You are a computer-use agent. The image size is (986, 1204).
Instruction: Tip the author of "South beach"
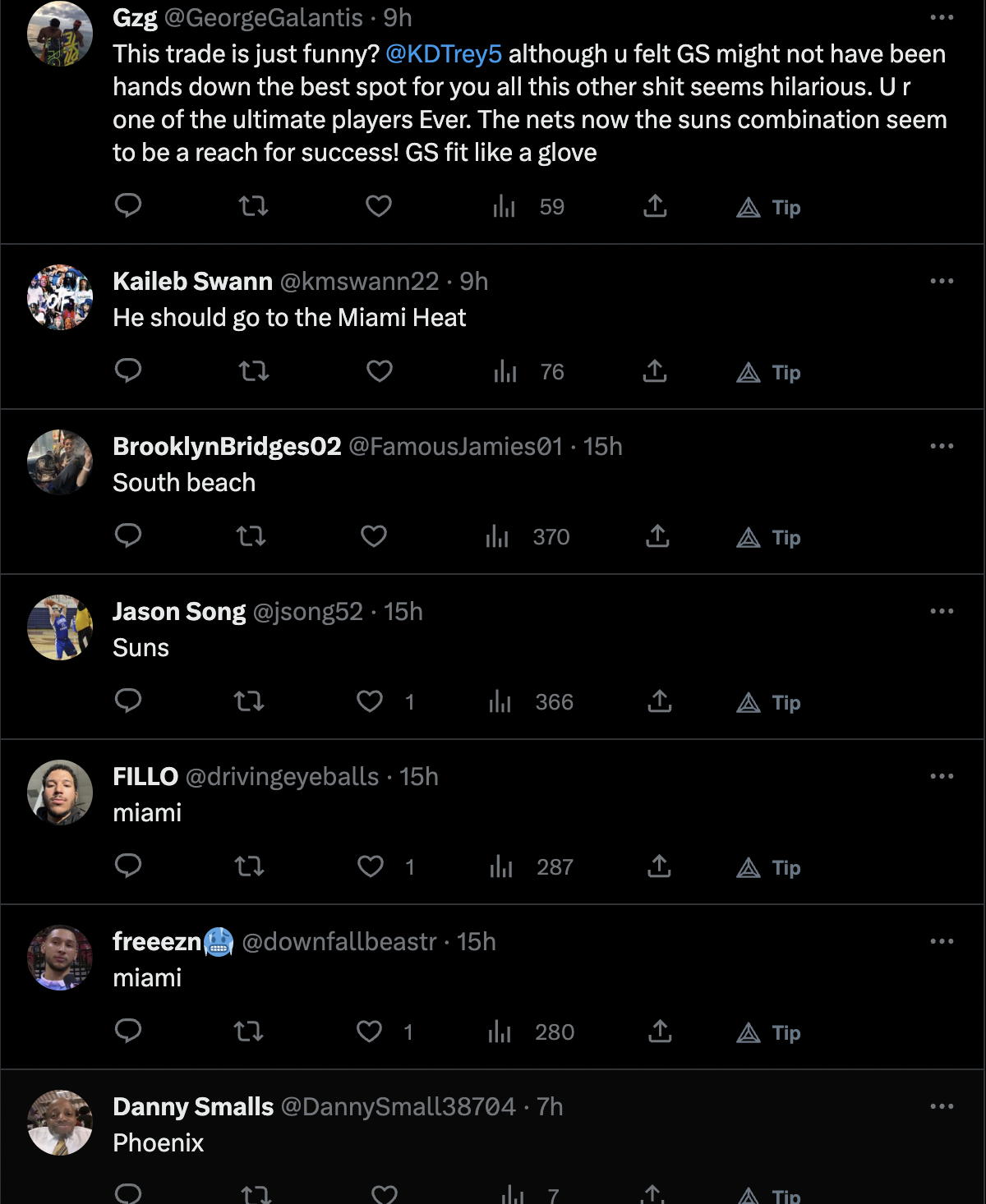[767, 537]
